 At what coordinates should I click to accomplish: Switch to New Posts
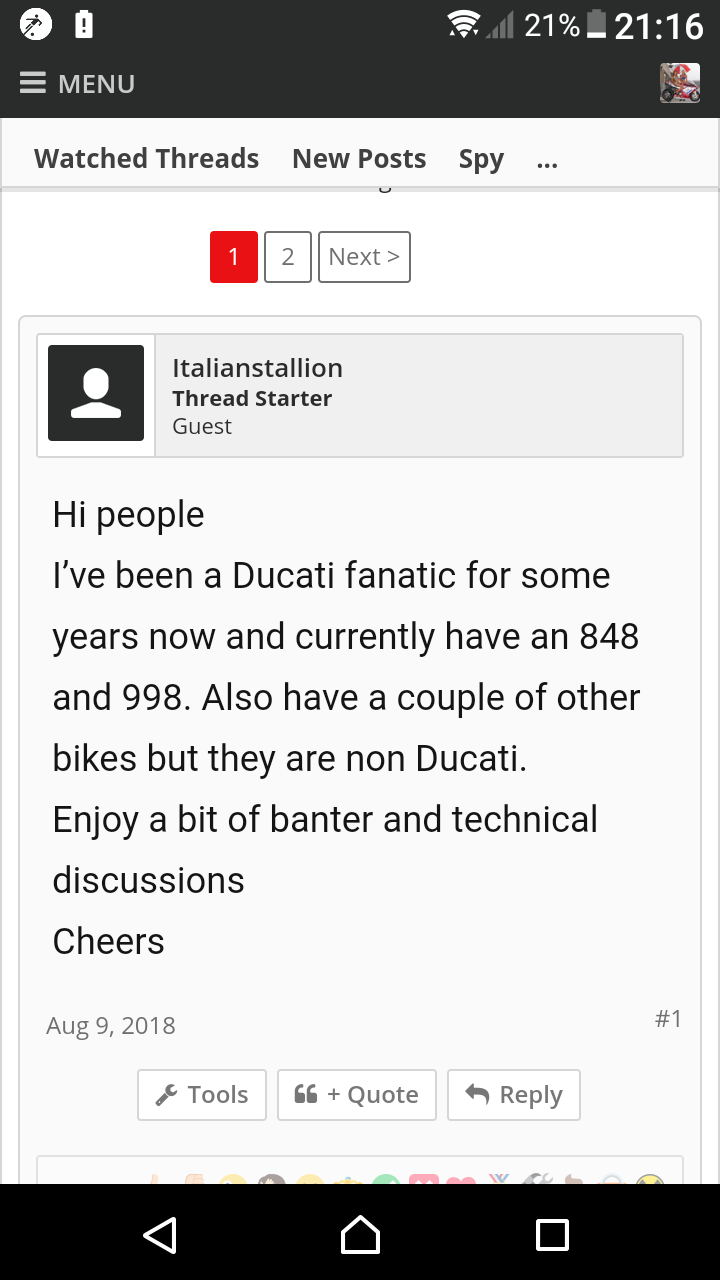click(x=359, y=159)
